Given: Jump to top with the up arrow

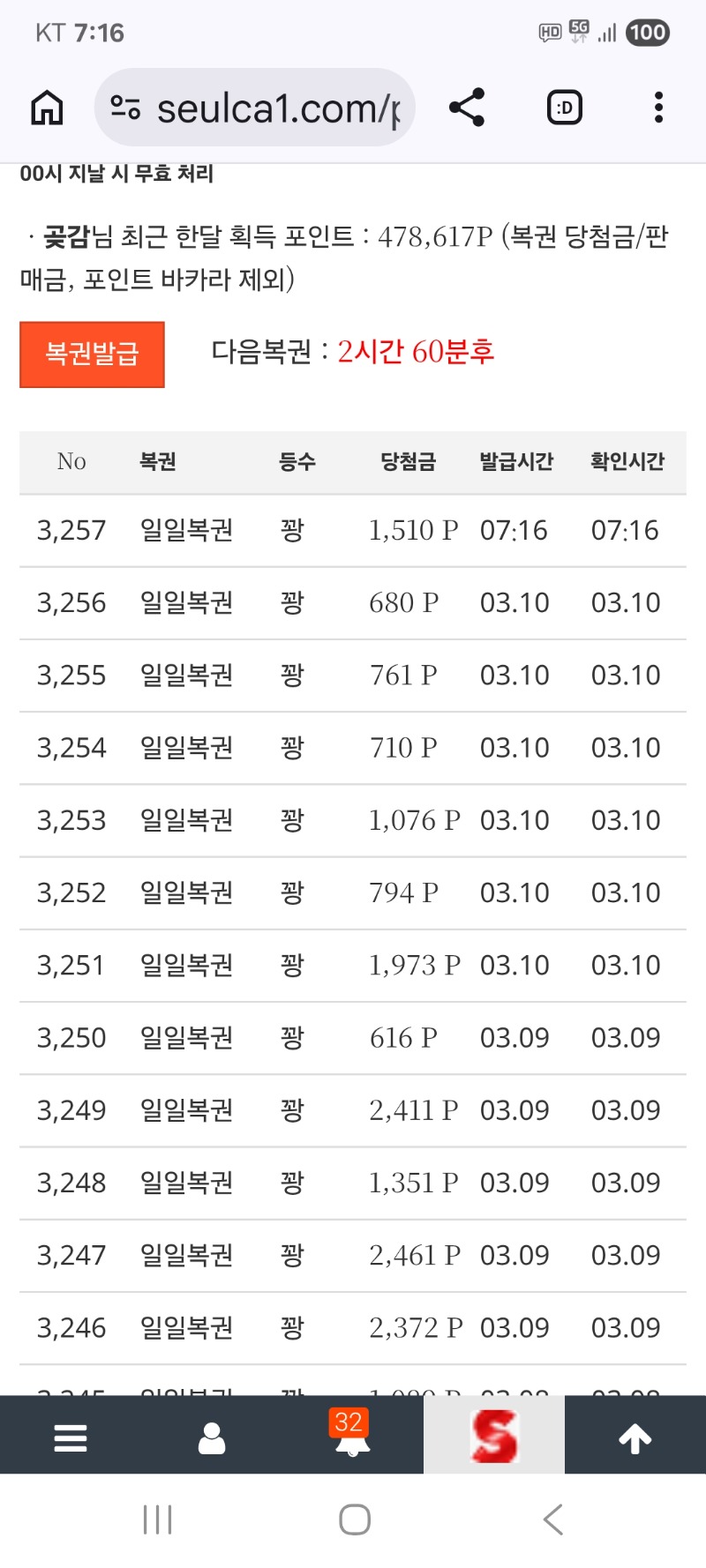Looking at the screenshot, I should coord(635,1437).
